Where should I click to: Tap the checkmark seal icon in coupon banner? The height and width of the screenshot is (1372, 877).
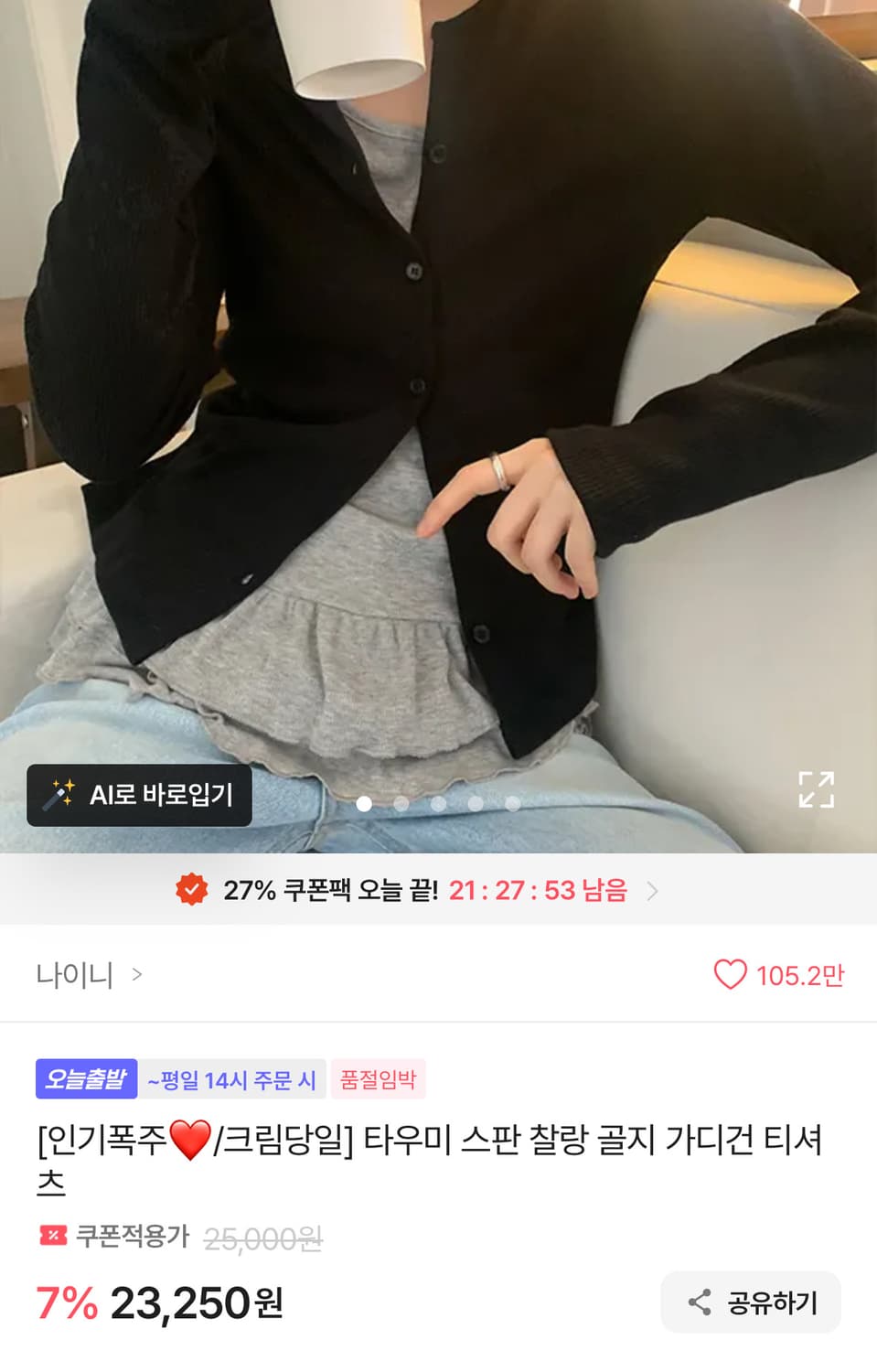pos(192,890)
